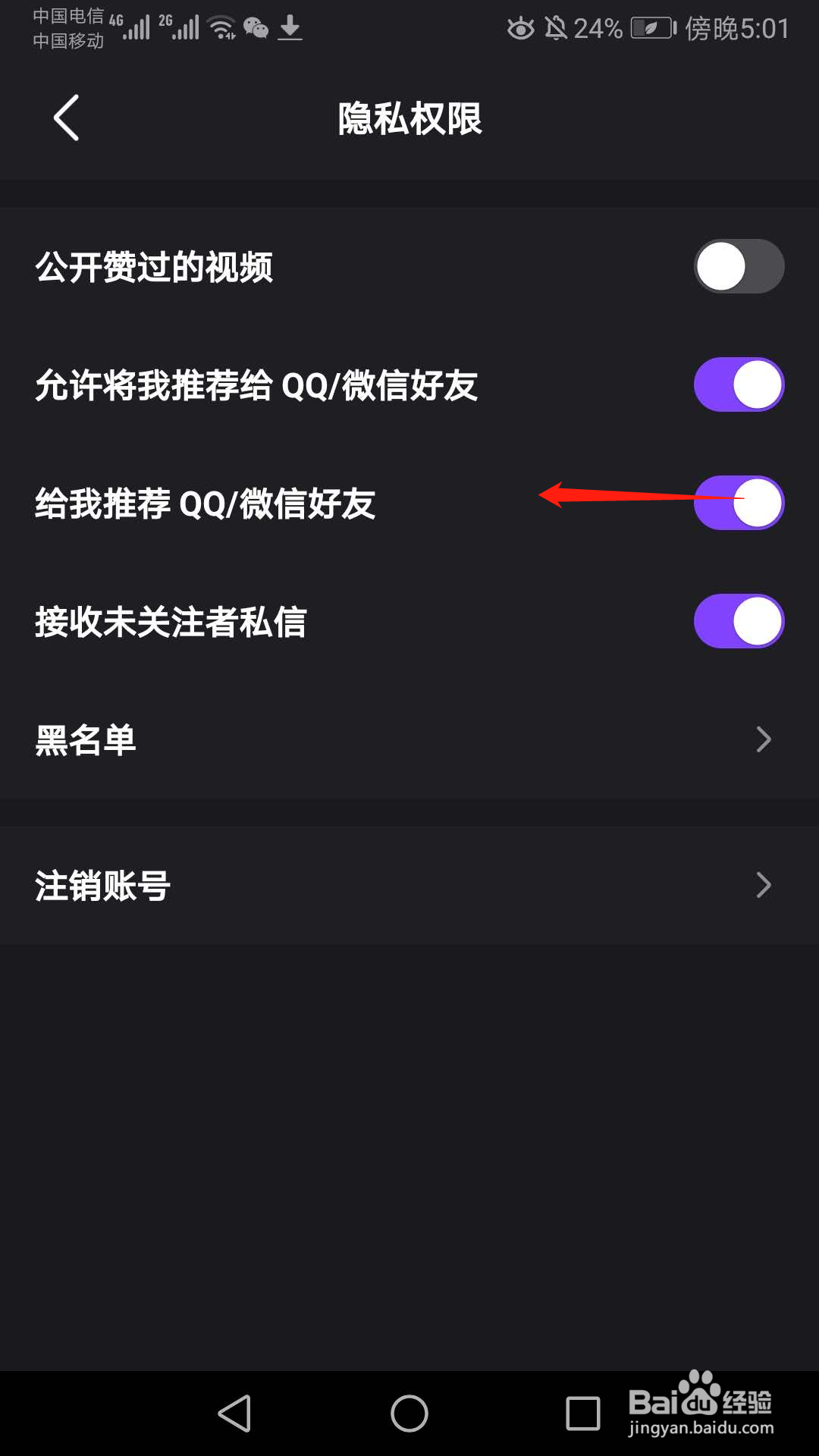Turn off 允许将我推荐给 QQ/微信好友

[739, 384]
